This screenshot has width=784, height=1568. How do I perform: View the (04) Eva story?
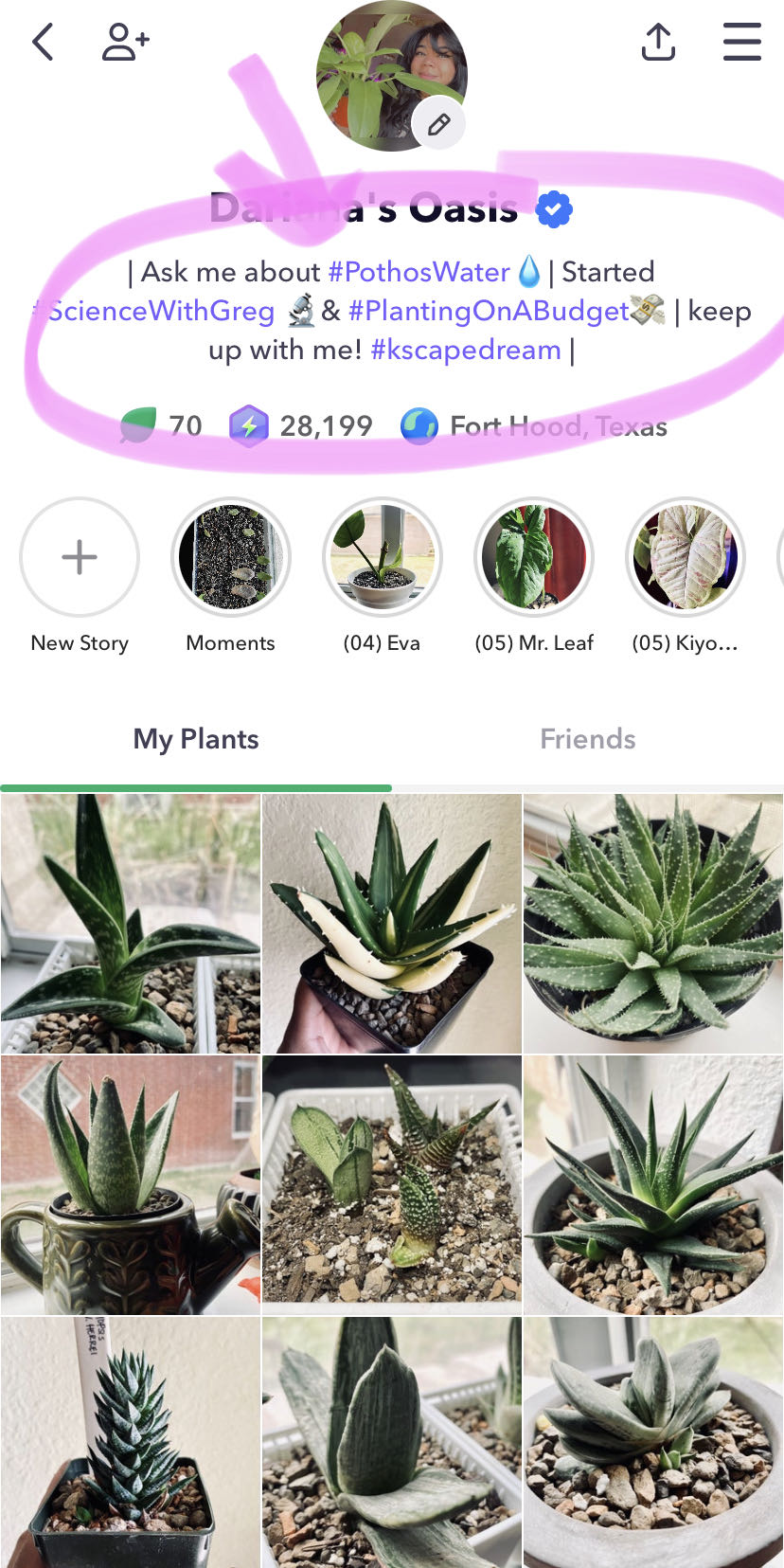click(382, 557)
